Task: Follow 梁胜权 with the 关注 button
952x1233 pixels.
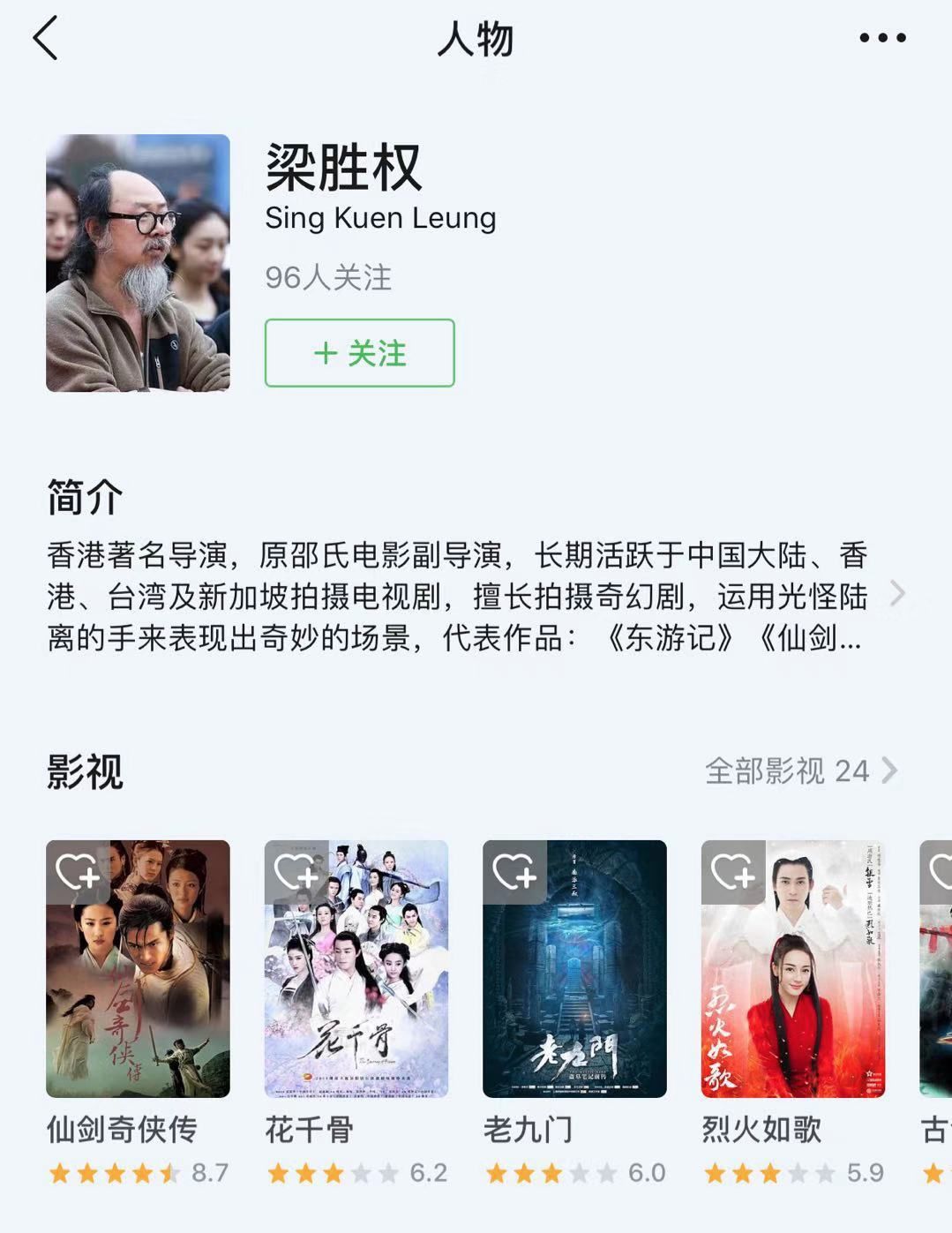Action: tap(359, 353)
